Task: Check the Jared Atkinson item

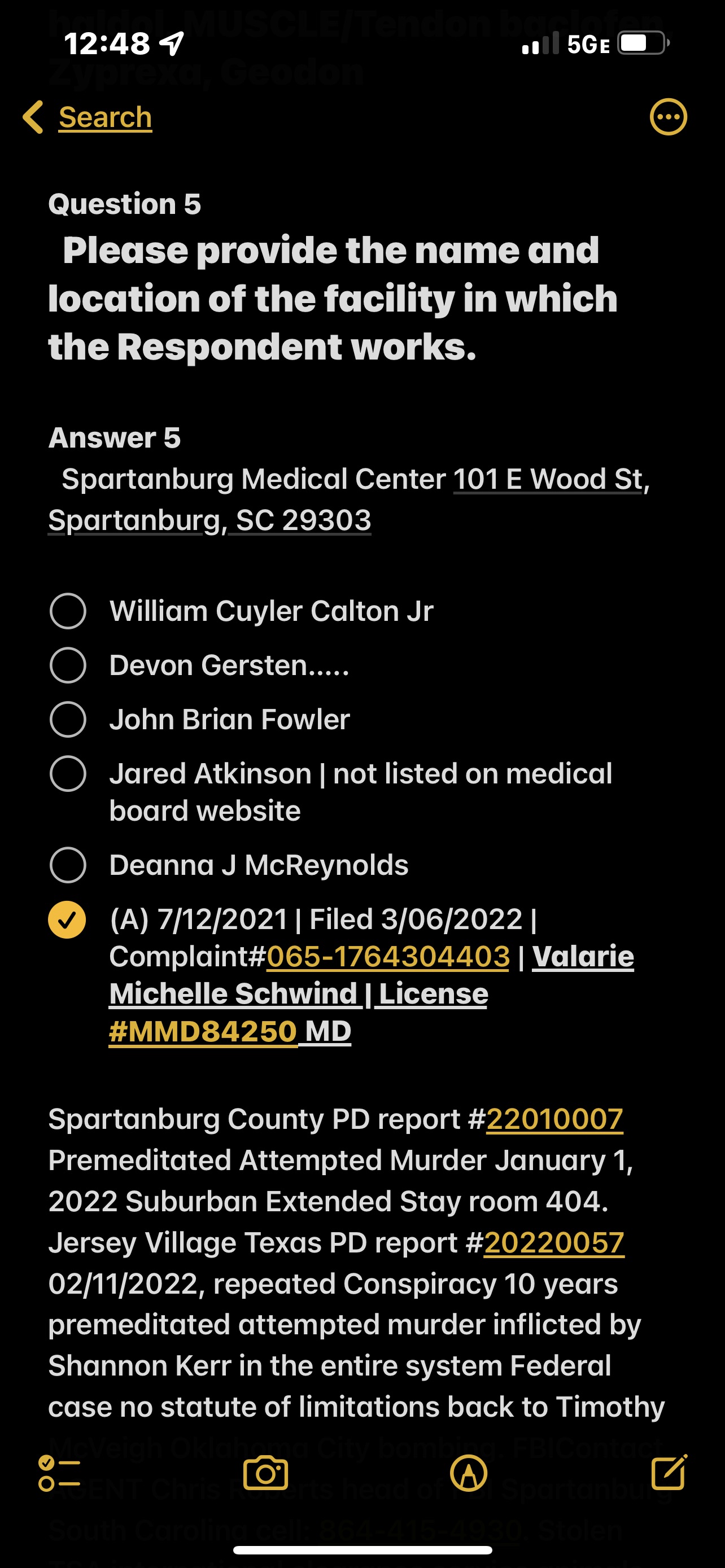Action: click(68, 773)
